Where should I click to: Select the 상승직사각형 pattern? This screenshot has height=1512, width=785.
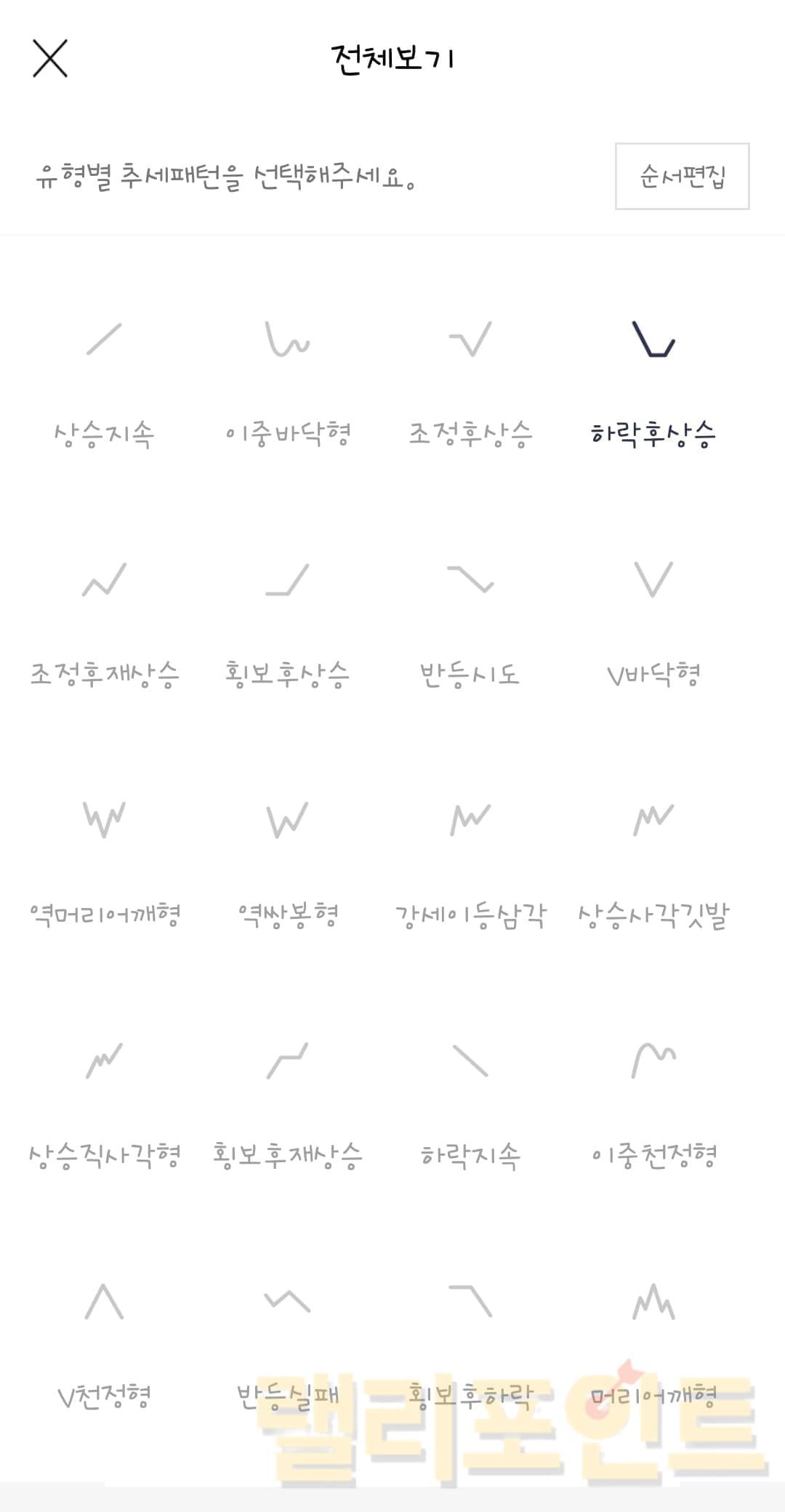coord(105,1105)
